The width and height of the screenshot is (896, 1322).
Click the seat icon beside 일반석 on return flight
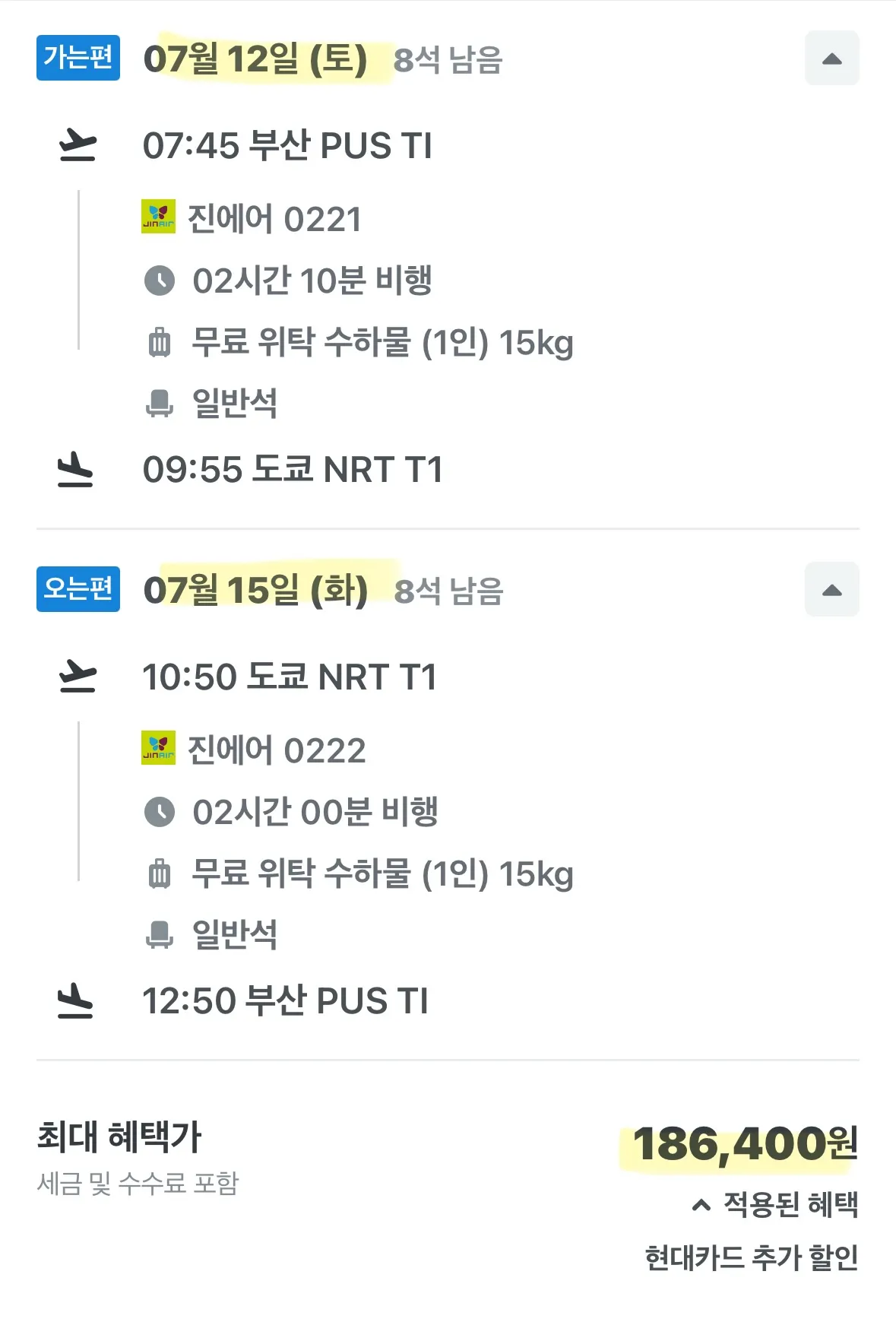[x=160, y=937]
